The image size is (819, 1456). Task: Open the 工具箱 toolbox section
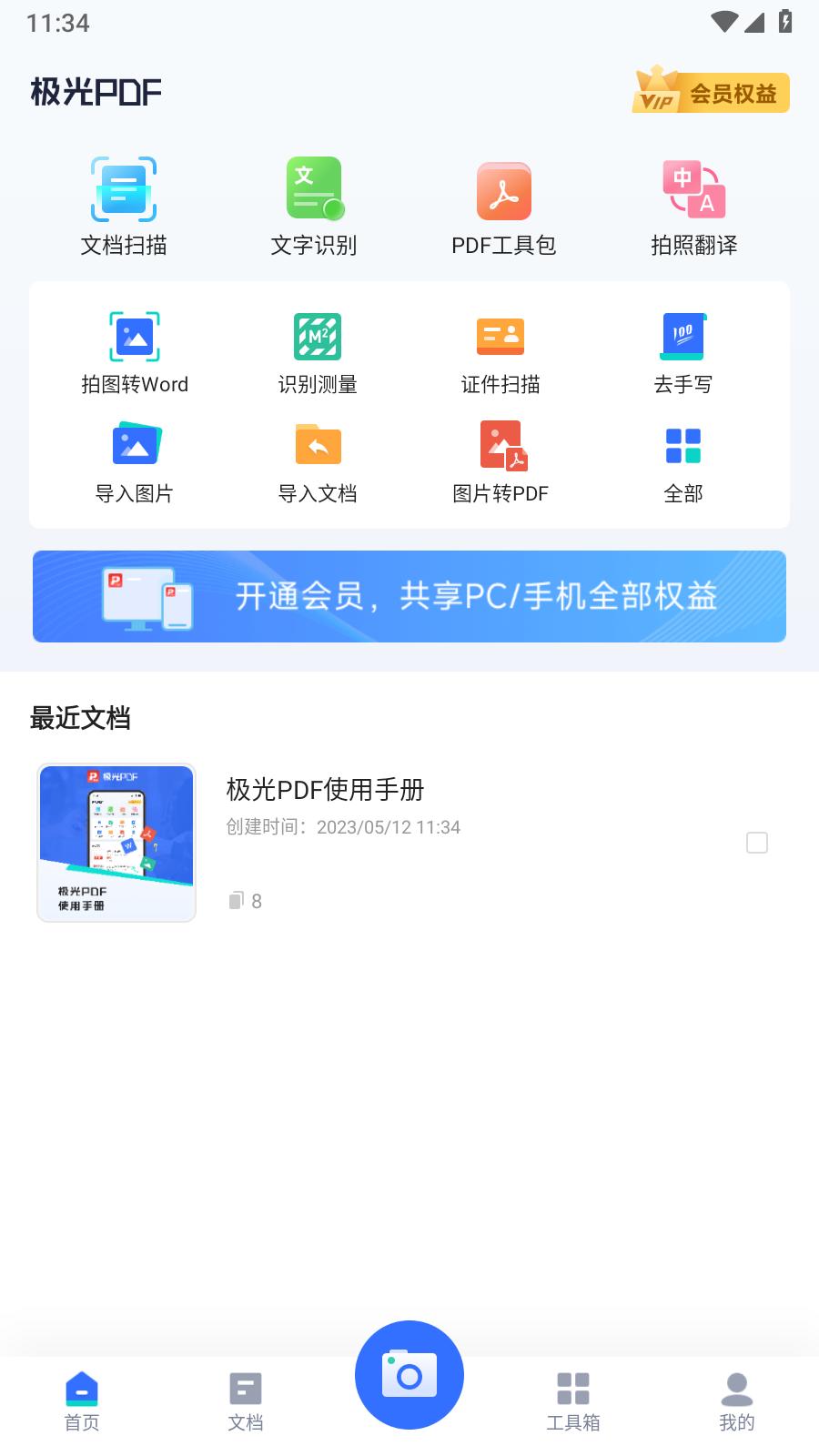click(572, 1401)
